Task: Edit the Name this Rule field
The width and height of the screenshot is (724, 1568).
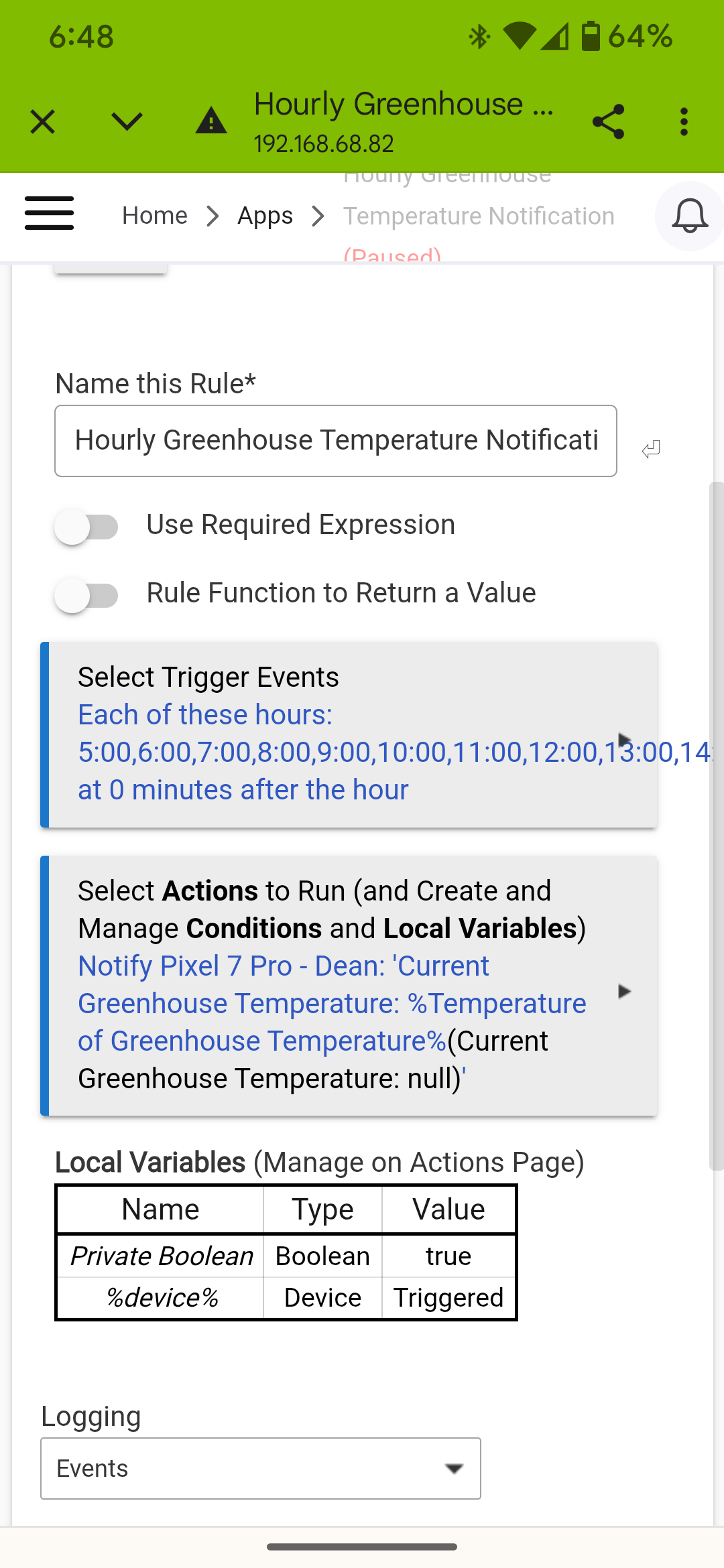Action: click(x=336, y=441)
